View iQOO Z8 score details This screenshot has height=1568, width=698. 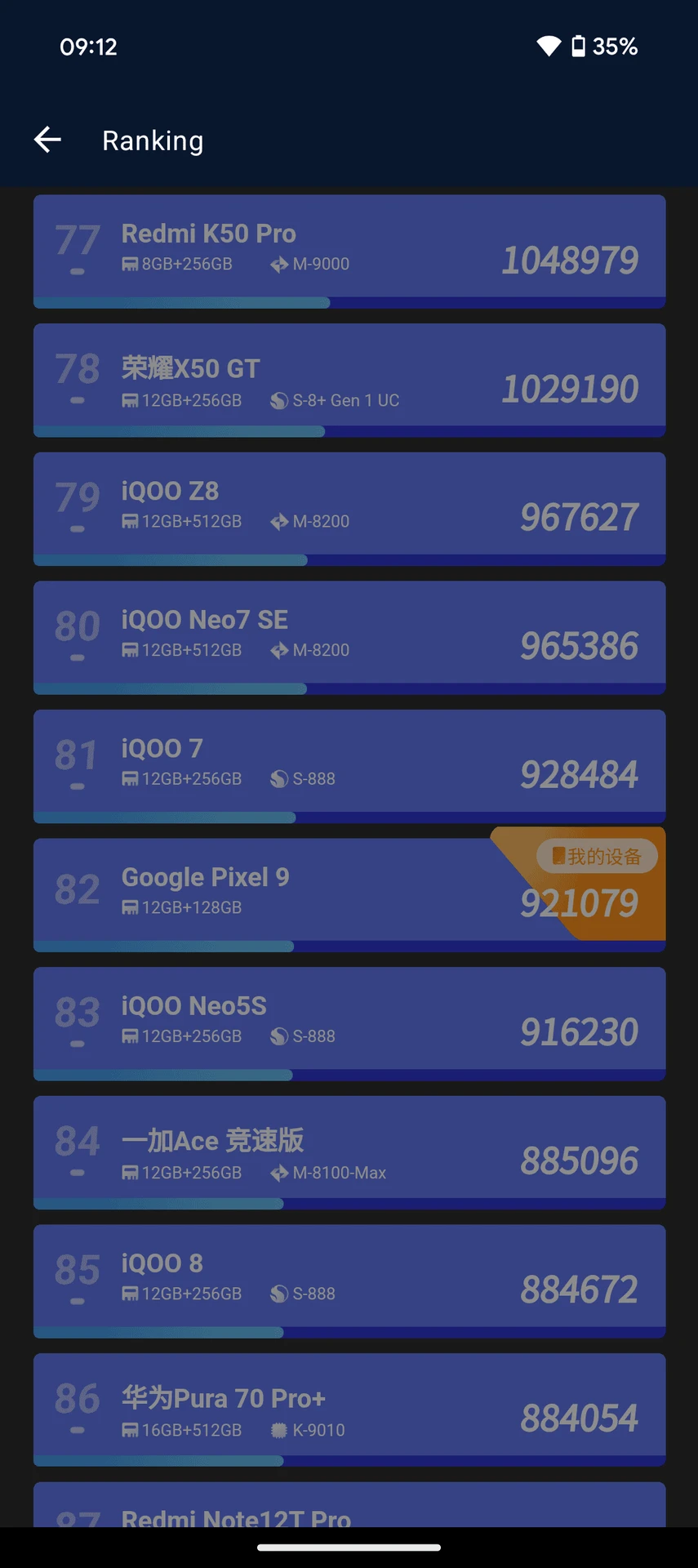coord(349,506)
